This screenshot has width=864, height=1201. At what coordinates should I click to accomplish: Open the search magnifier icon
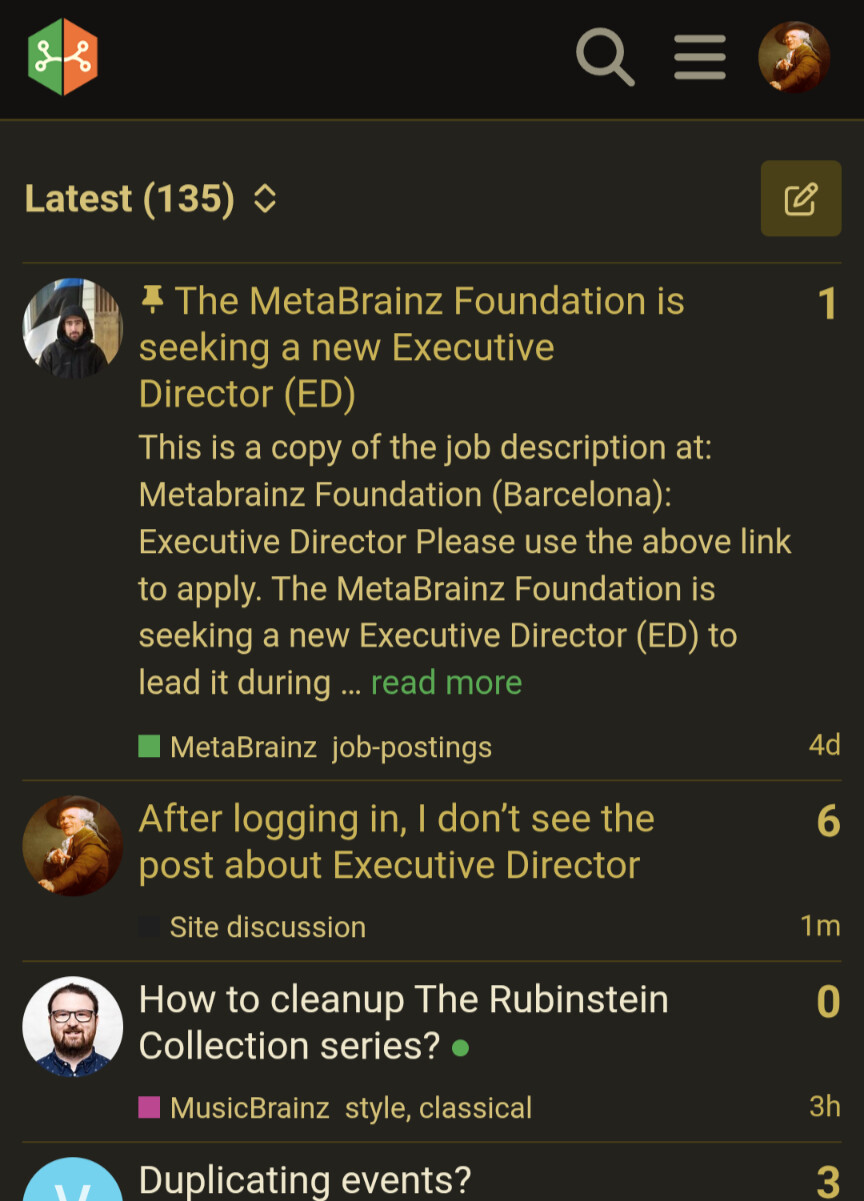(605, 57)
